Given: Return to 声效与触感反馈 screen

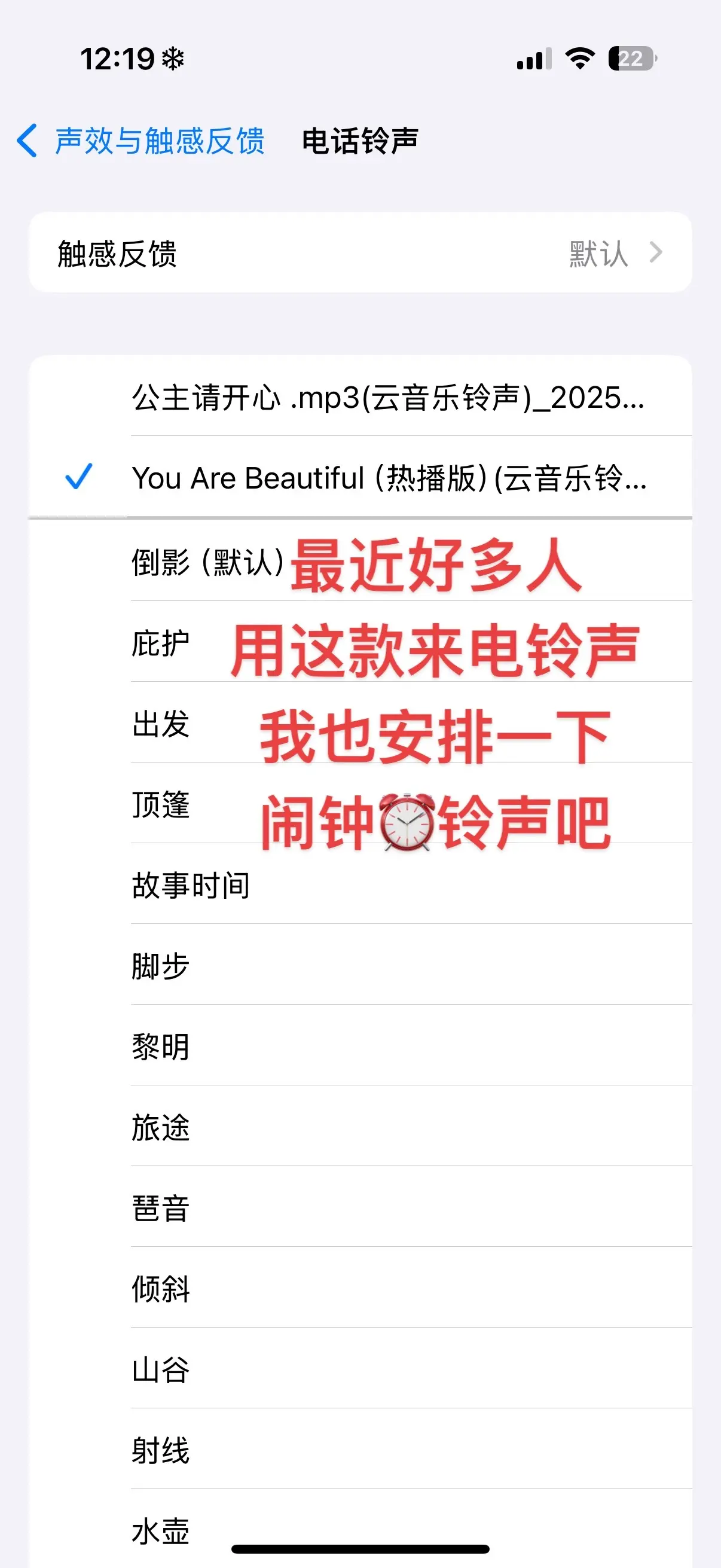Looking at the screenshot, I should (158, 141).
